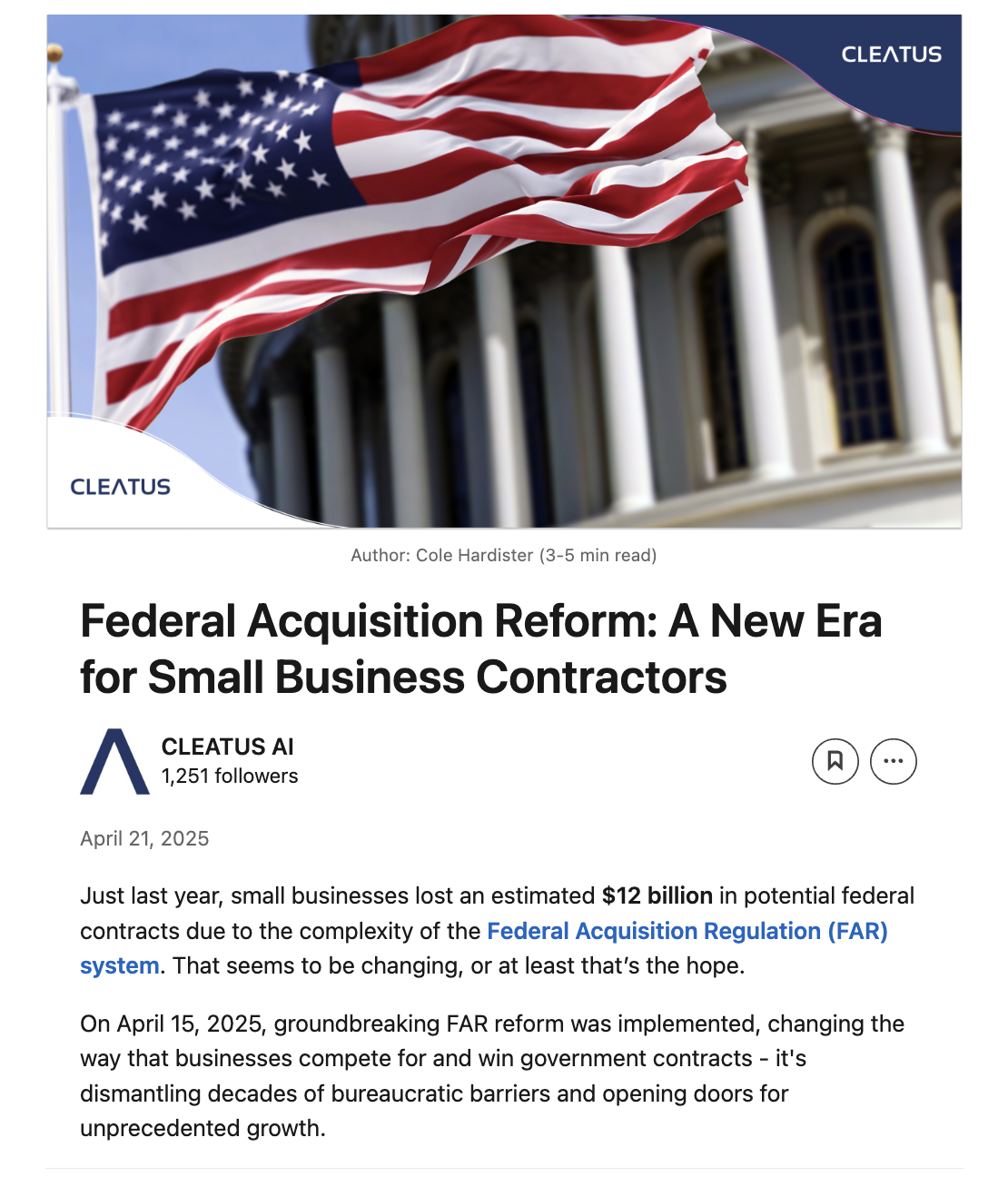Bookmark this article
The height and width of the screenshot is (1177, 1008).
835,761
